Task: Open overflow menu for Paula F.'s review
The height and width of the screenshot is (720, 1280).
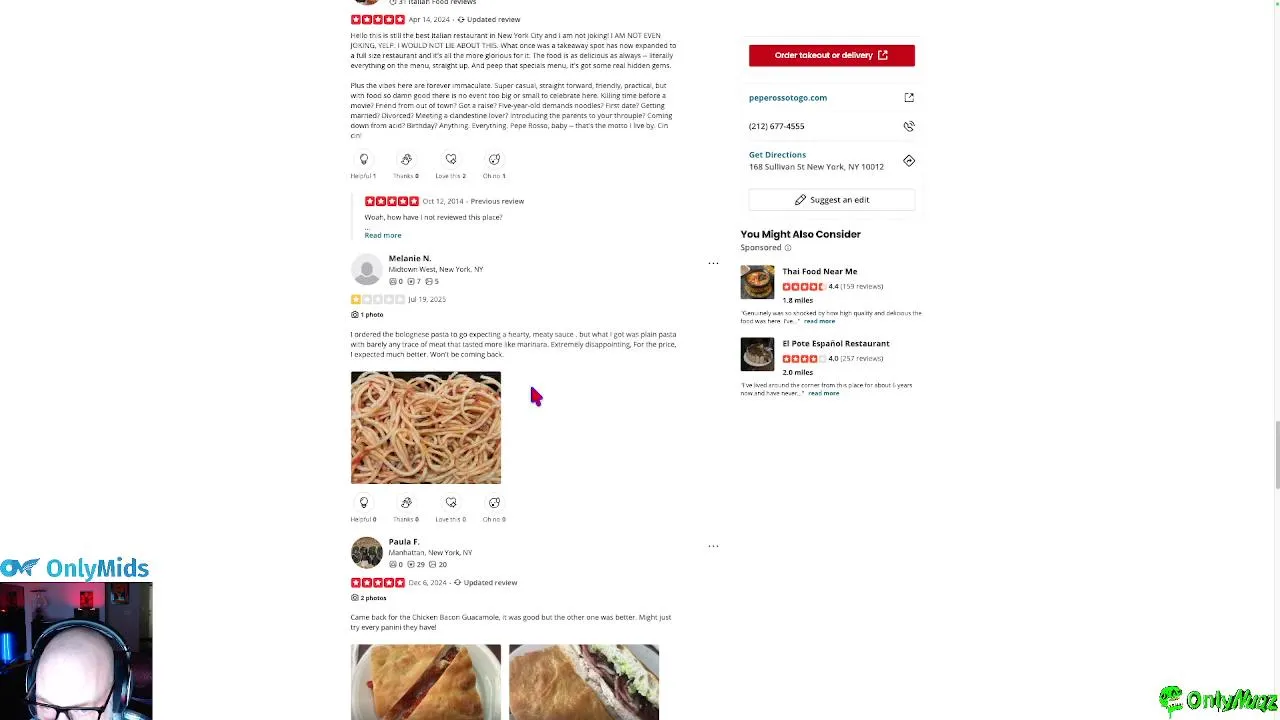Action: tap(713, 546)
